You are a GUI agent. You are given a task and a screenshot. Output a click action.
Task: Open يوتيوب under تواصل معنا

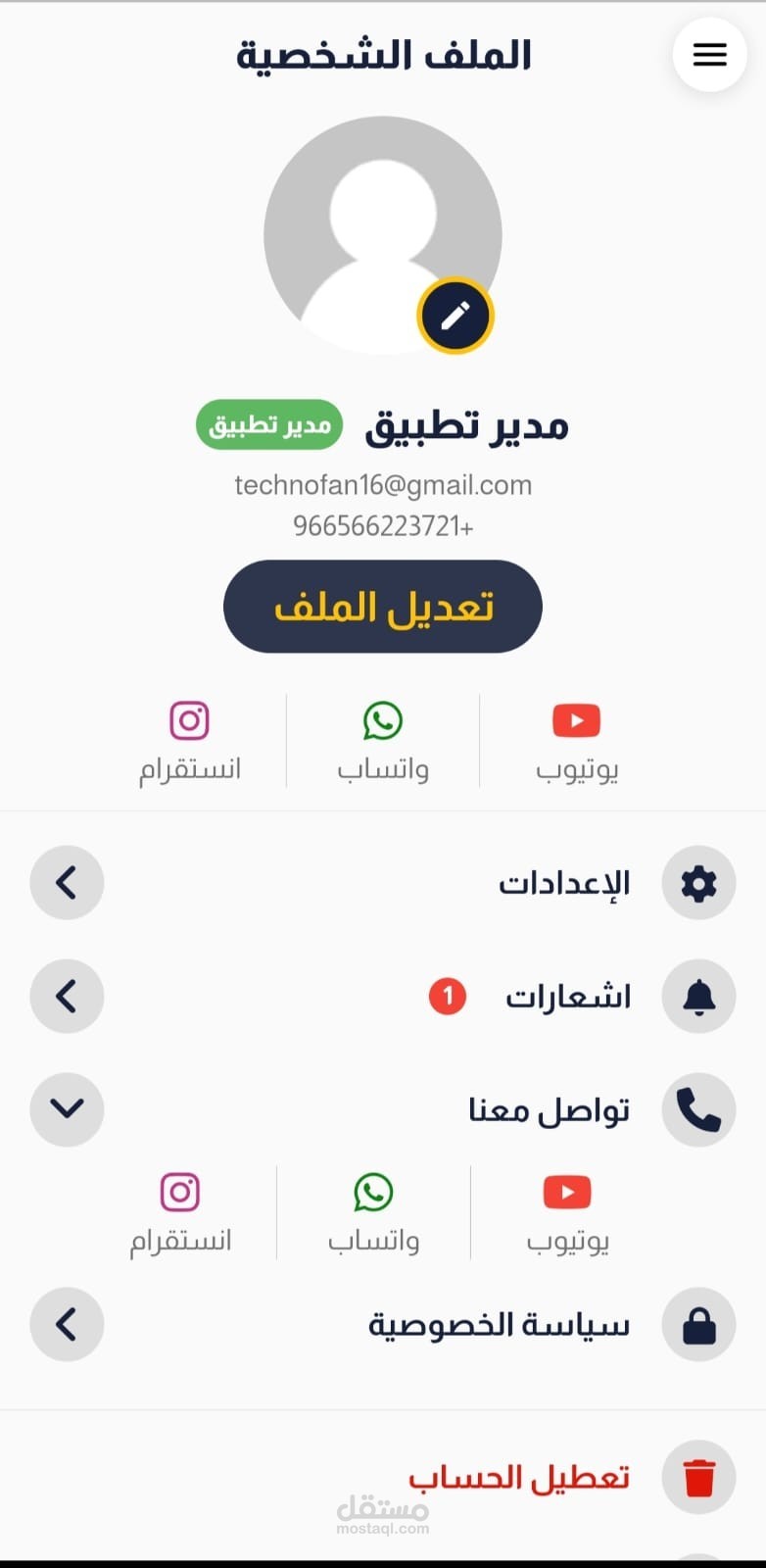[567, 1213]
